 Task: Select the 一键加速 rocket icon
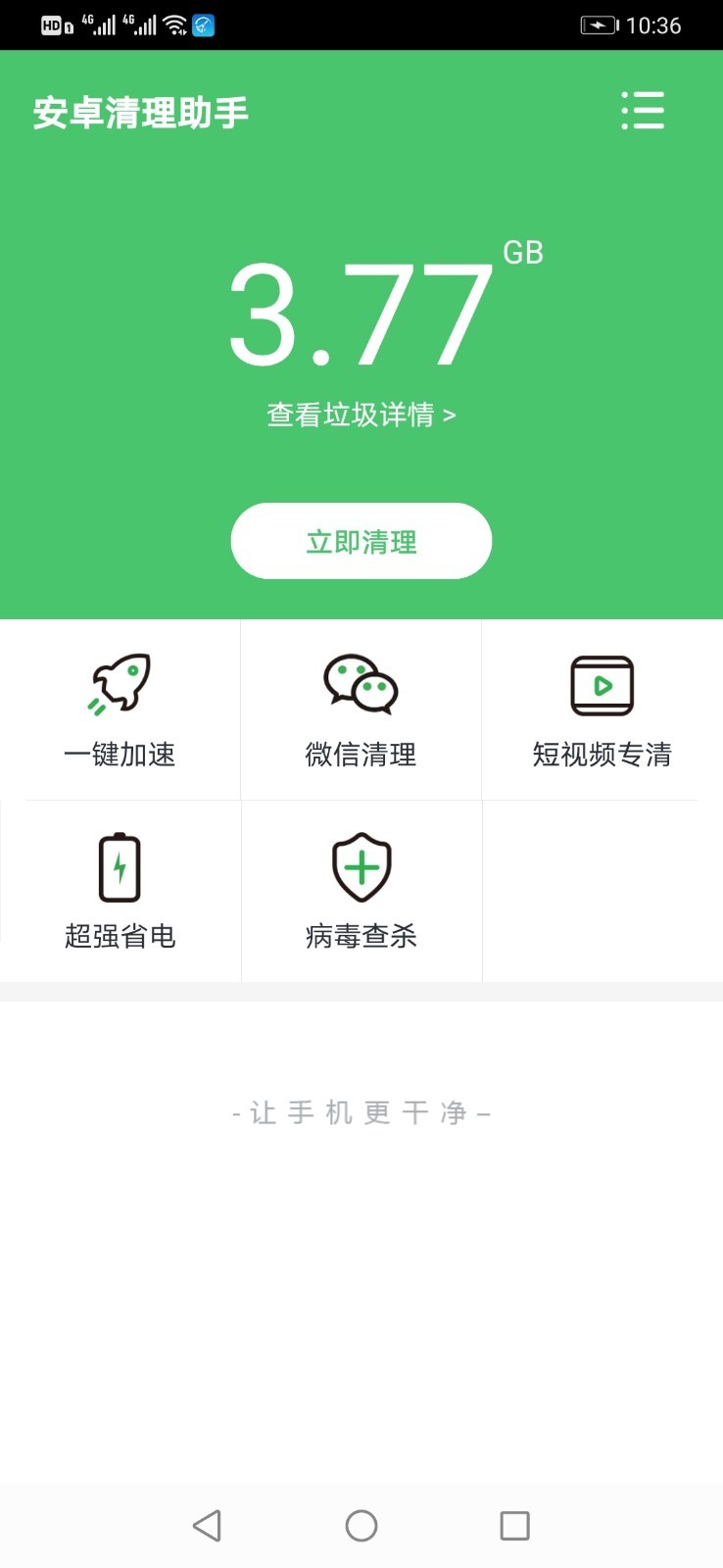(x=120, y=684)
